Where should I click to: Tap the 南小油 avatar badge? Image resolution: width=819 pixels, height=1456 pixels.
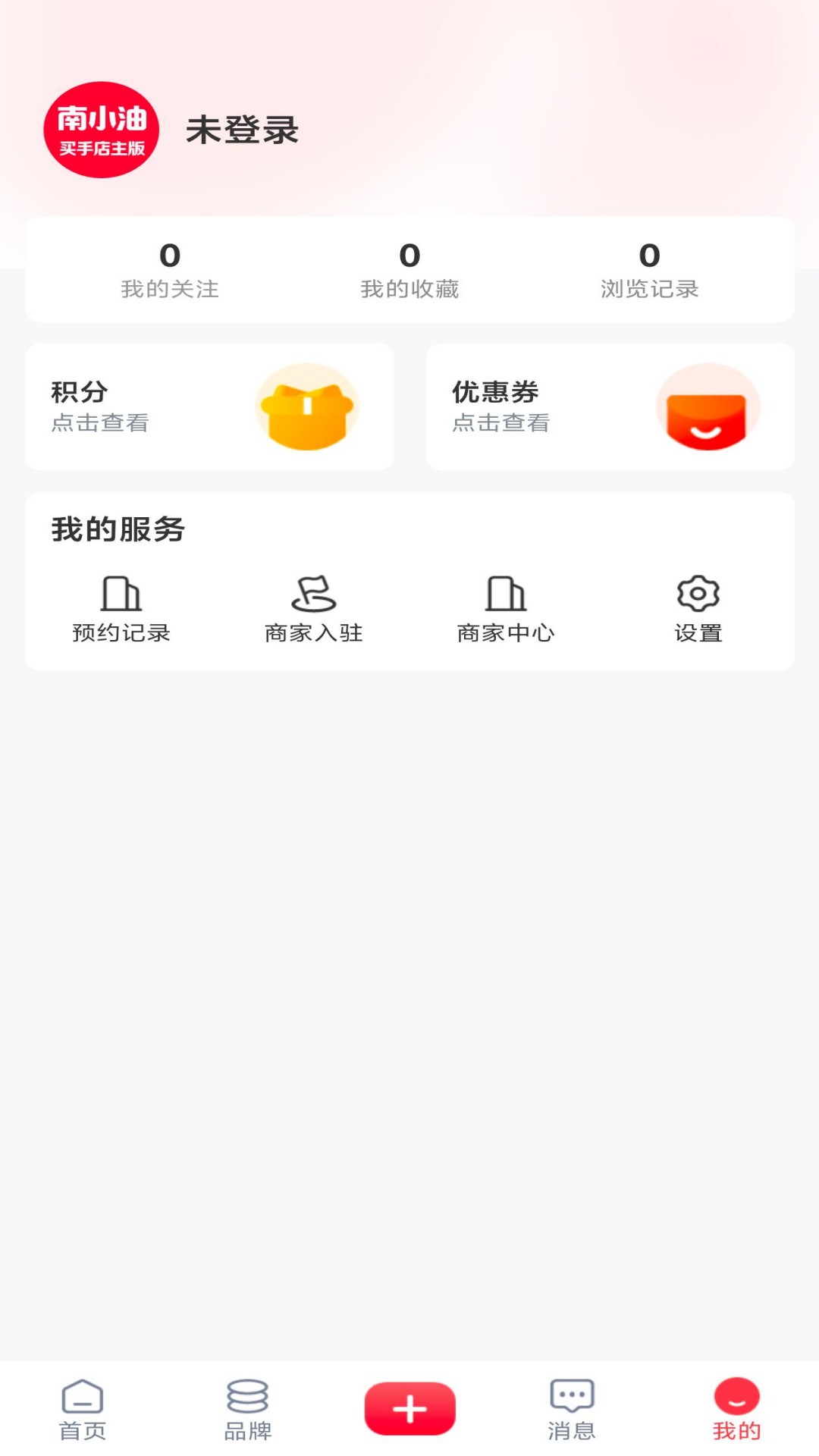click(102, 129)
